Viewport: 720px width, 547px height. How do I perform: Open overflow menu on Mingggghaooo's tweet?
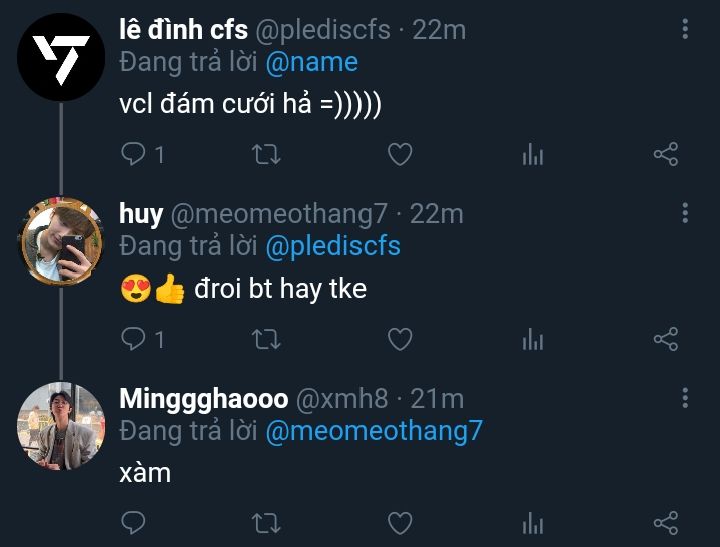pyautogui.click(x=685, y=398)
